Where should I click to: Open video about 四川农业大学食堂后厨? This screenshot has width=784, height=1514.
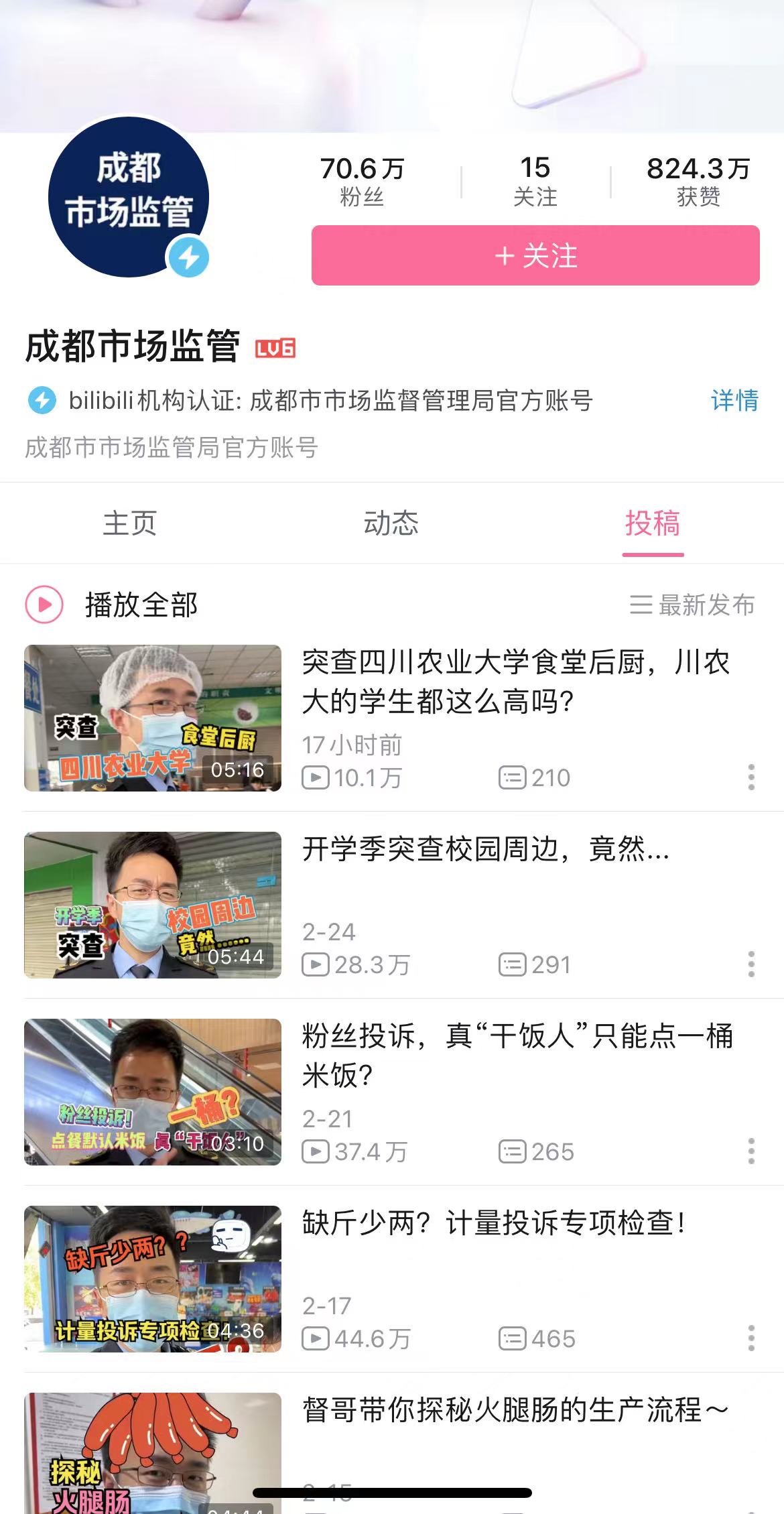[515, 682]
